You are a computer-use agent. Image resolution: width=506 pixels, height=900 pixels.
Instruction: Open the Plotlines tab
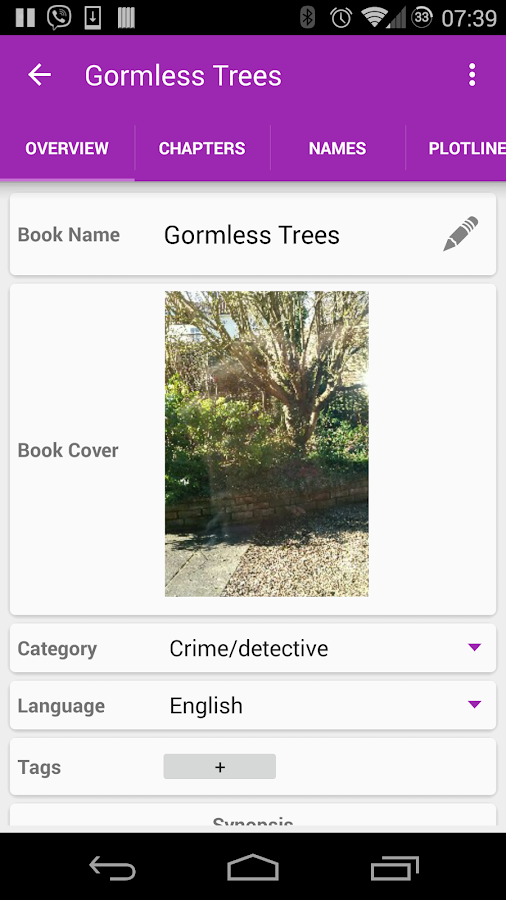pos(457,148)
